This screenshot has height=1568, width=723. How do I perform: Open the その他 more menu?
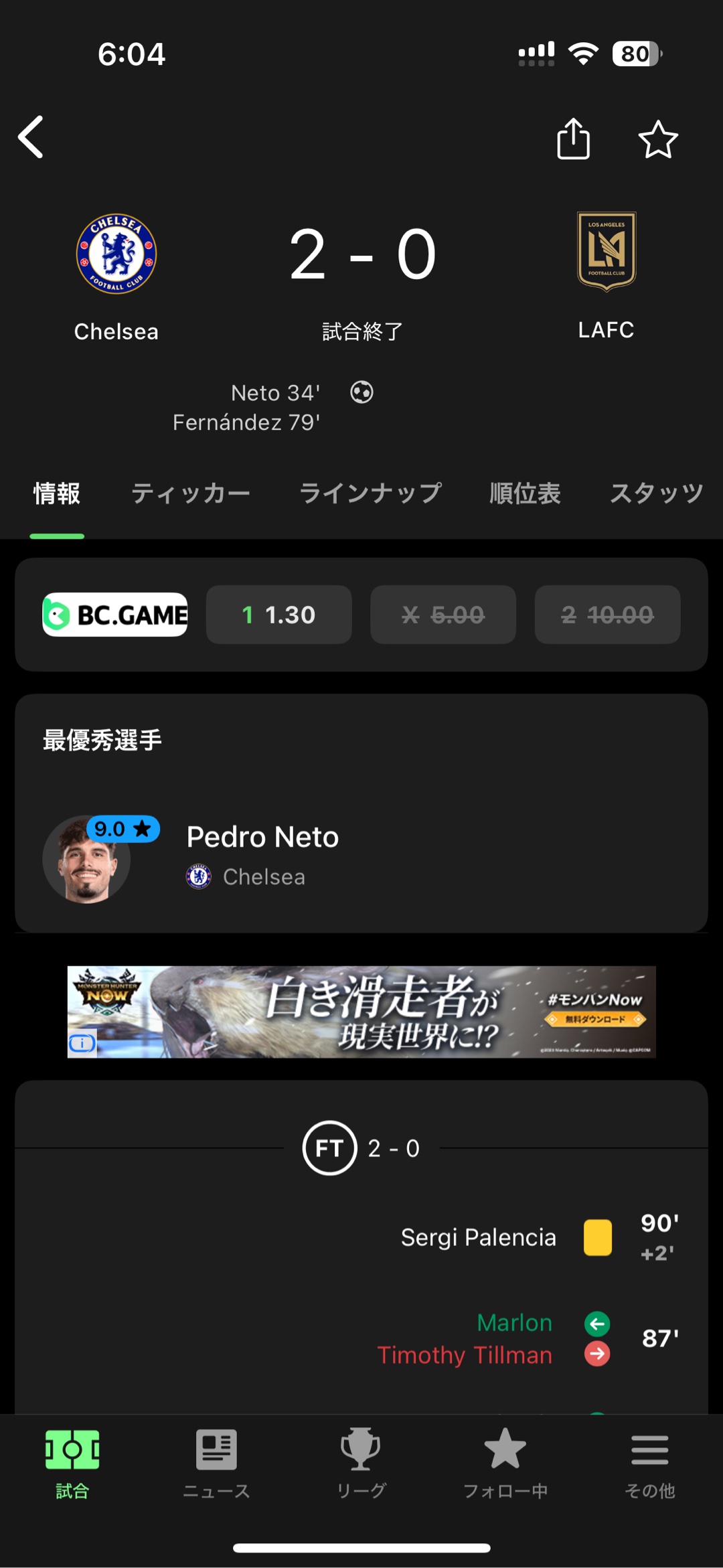[x=649, y=1463]
